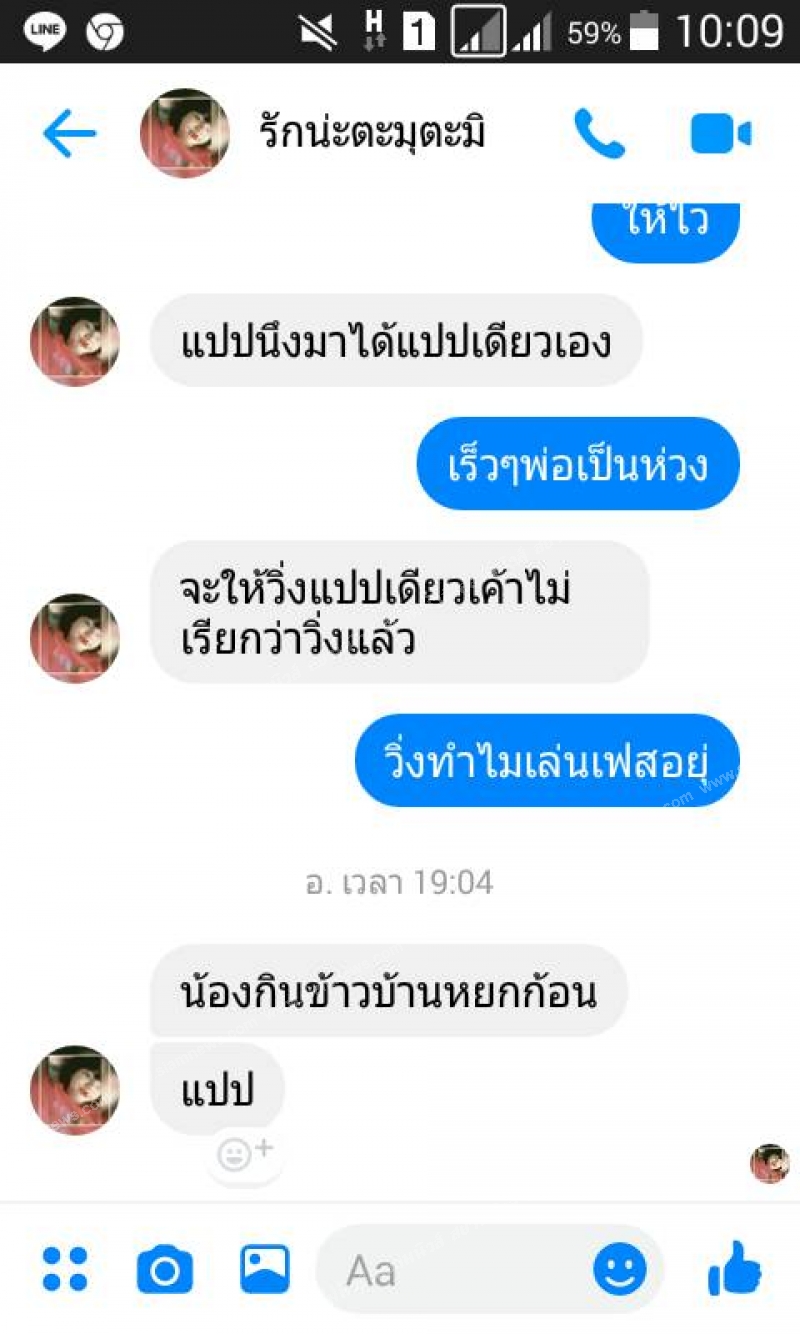This screenshot has width=800, height=1334.
Task: Open the photo gallery picker
Action: click(x=265, y=1269)
